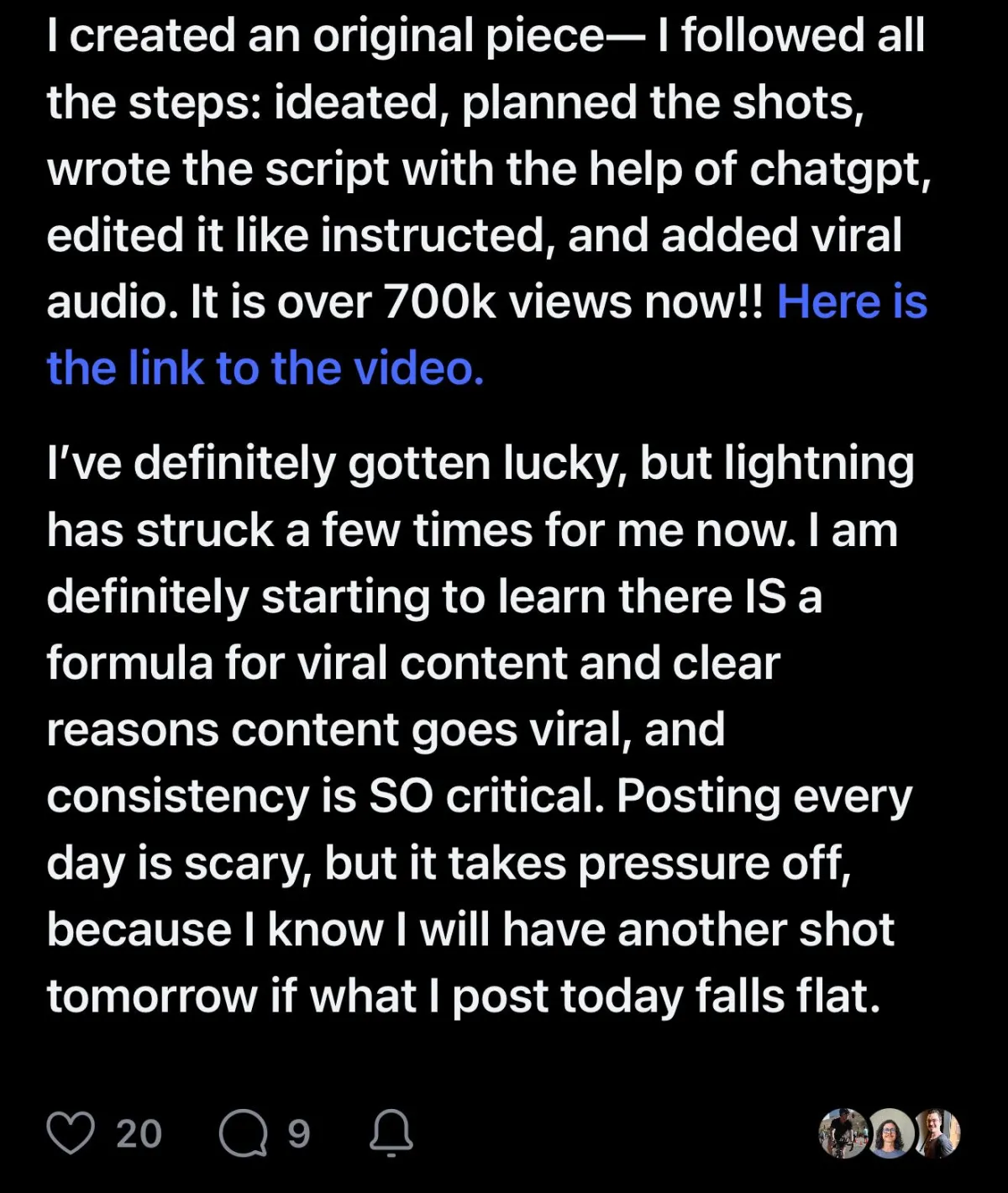
Task: Turn on notifications with the bell icon
Action: point(391,1133)
